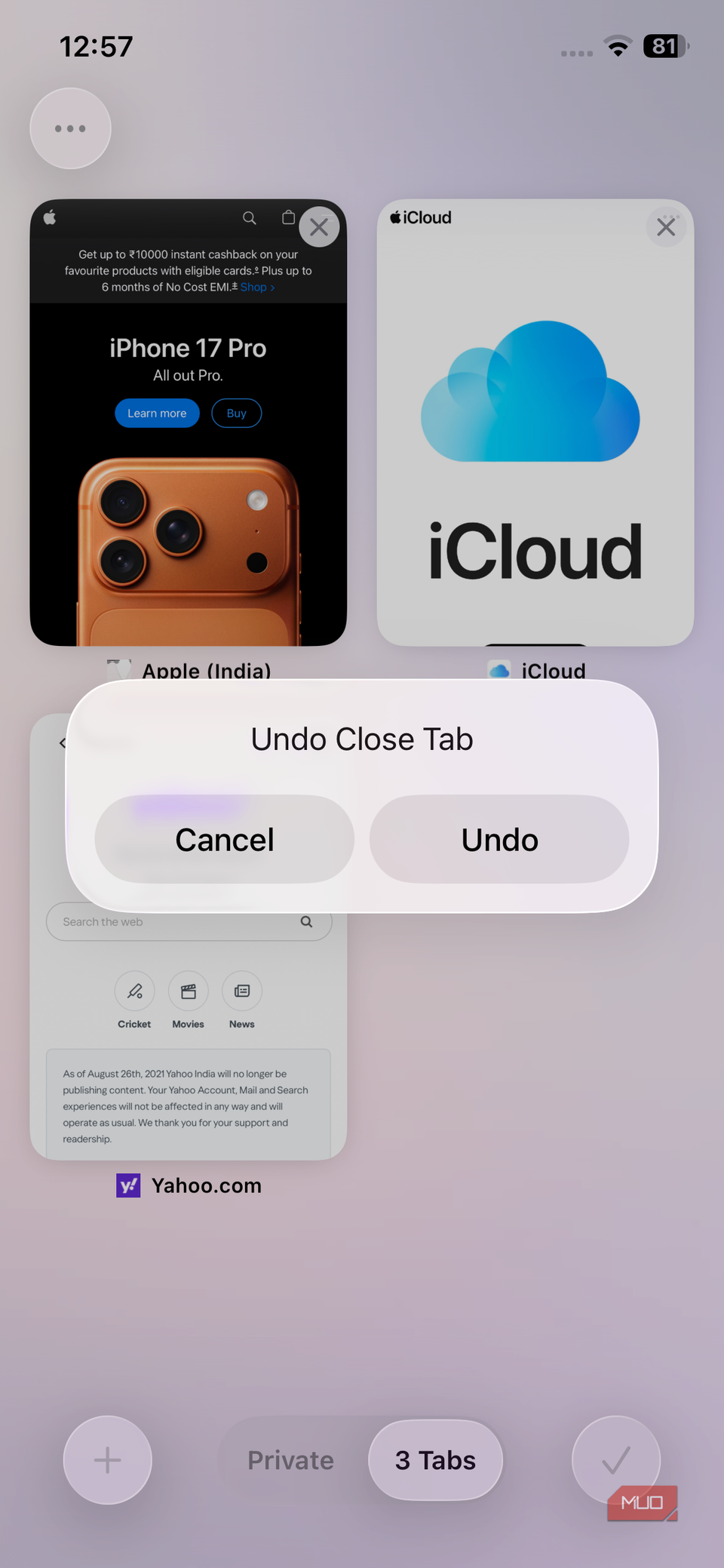
Task: Confirm Undo to reopen closed tab
Action: coord(499,839)
